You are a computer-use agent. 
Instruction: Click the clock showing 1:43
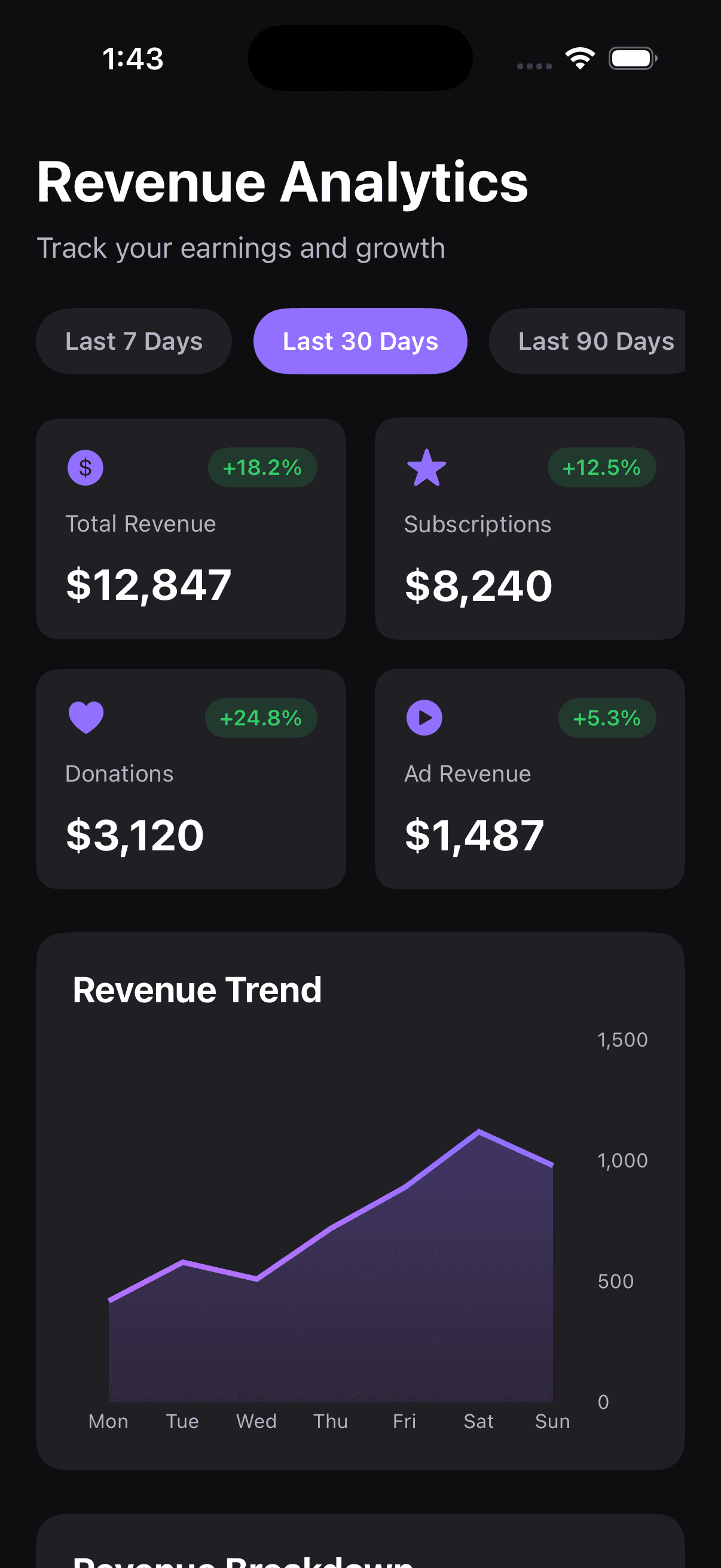pyautogui.click(x=133, y=59)
